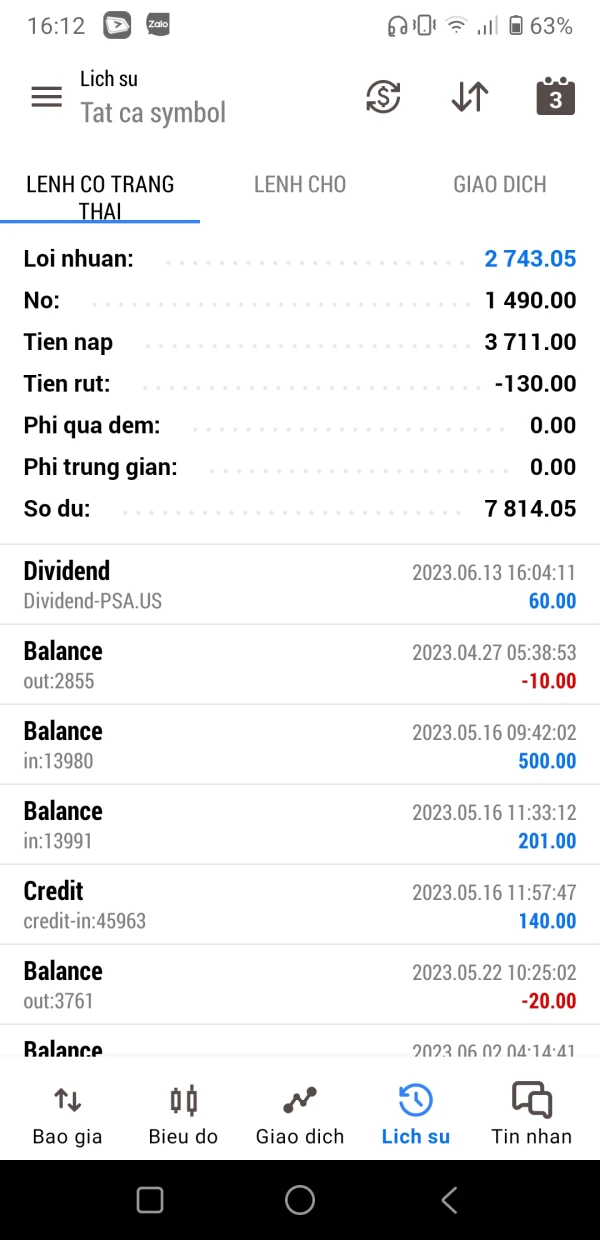Open the hamburger drawer menu
Image resolution: width=600 pixels, height=1240 pixels.
coord(46,97)
